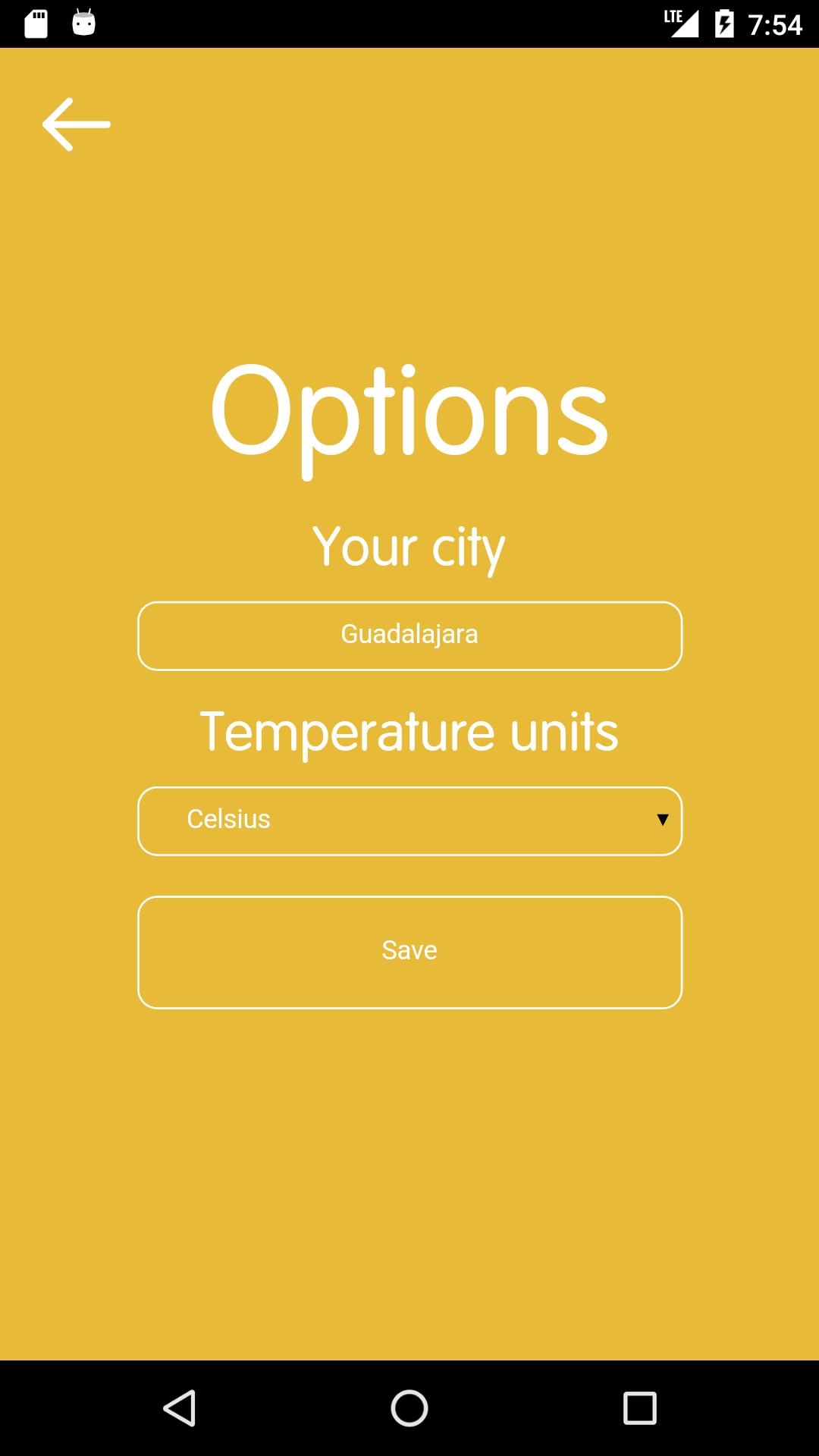Click the Save button
Viewport: 819px width, 1456px height.
409,952
